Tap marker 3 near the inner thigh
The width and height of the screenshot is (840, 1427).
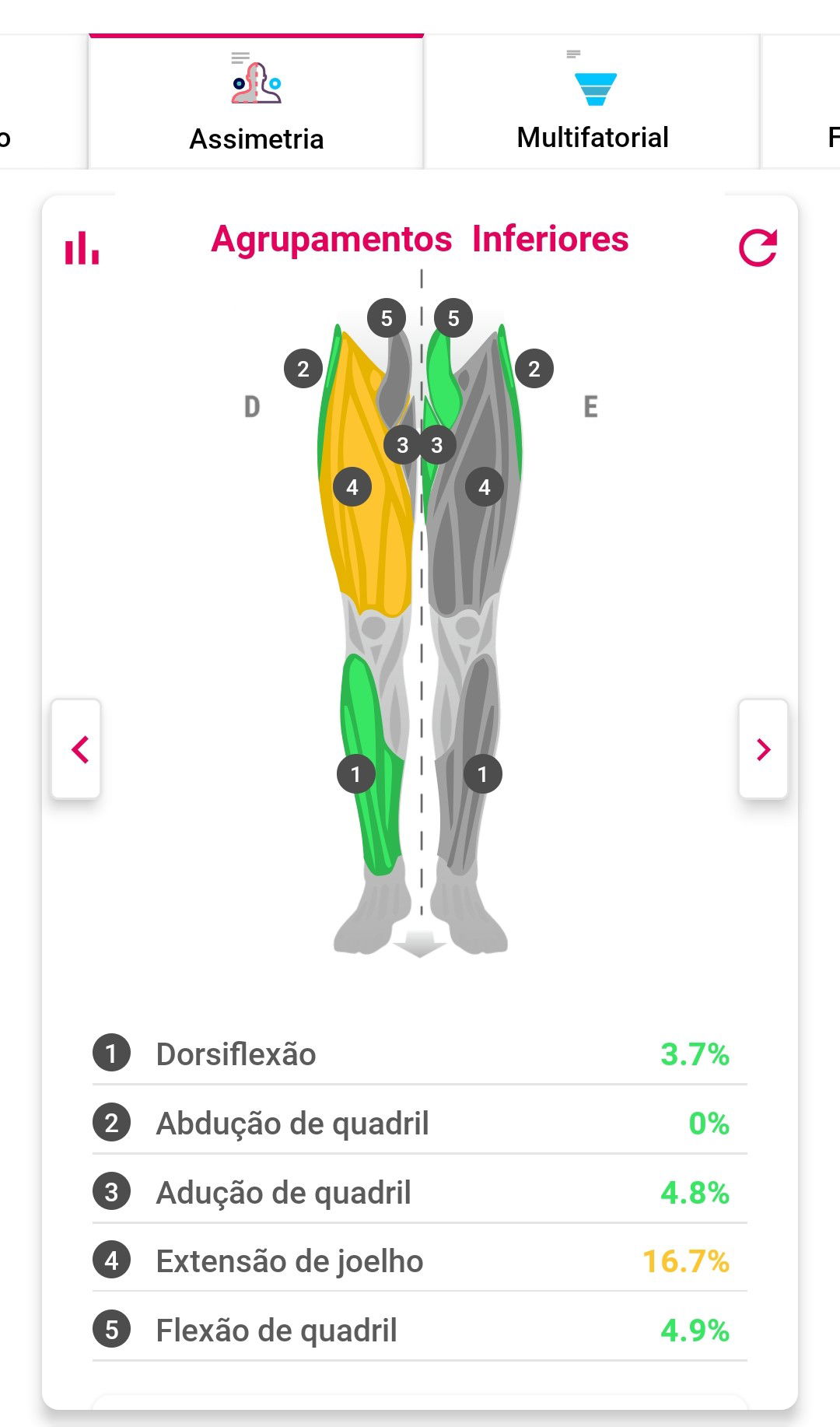tap(404, 445)
